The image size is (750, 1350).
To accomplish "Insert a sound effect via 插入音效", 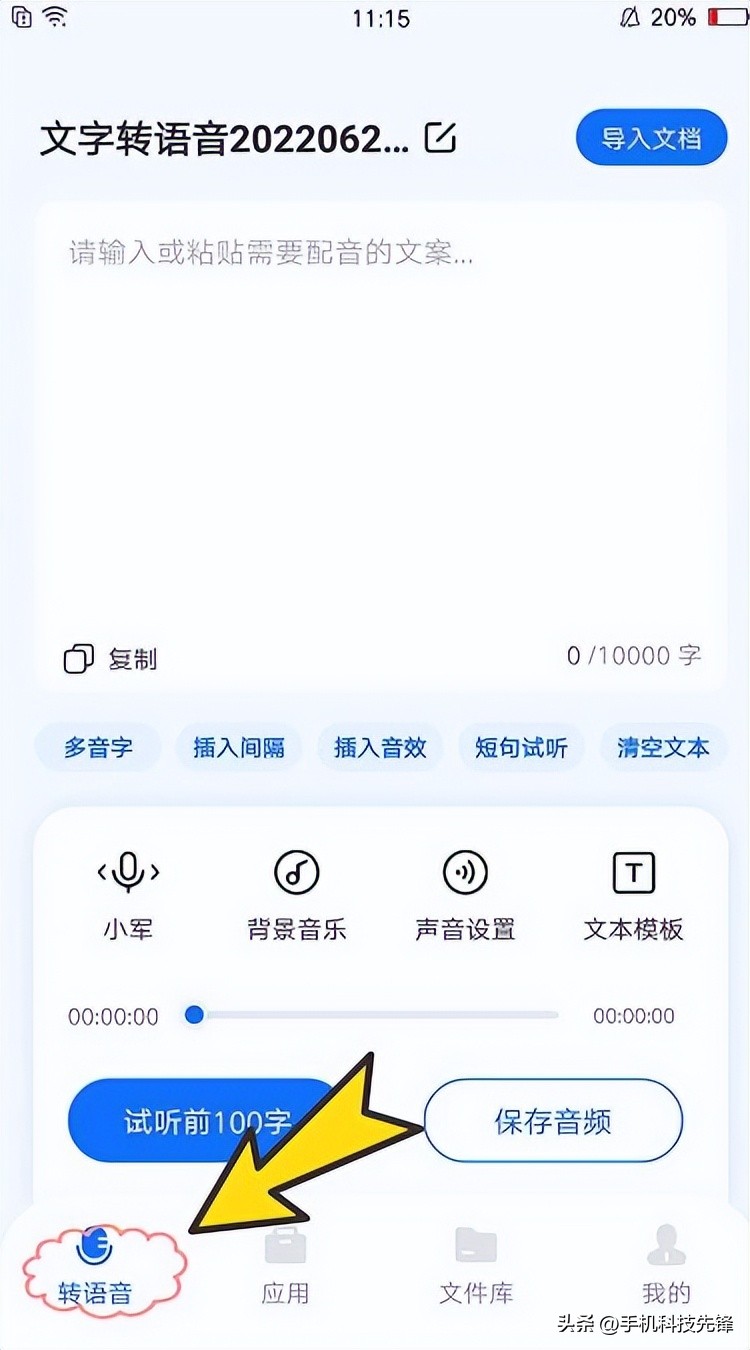I will point(380,747).
